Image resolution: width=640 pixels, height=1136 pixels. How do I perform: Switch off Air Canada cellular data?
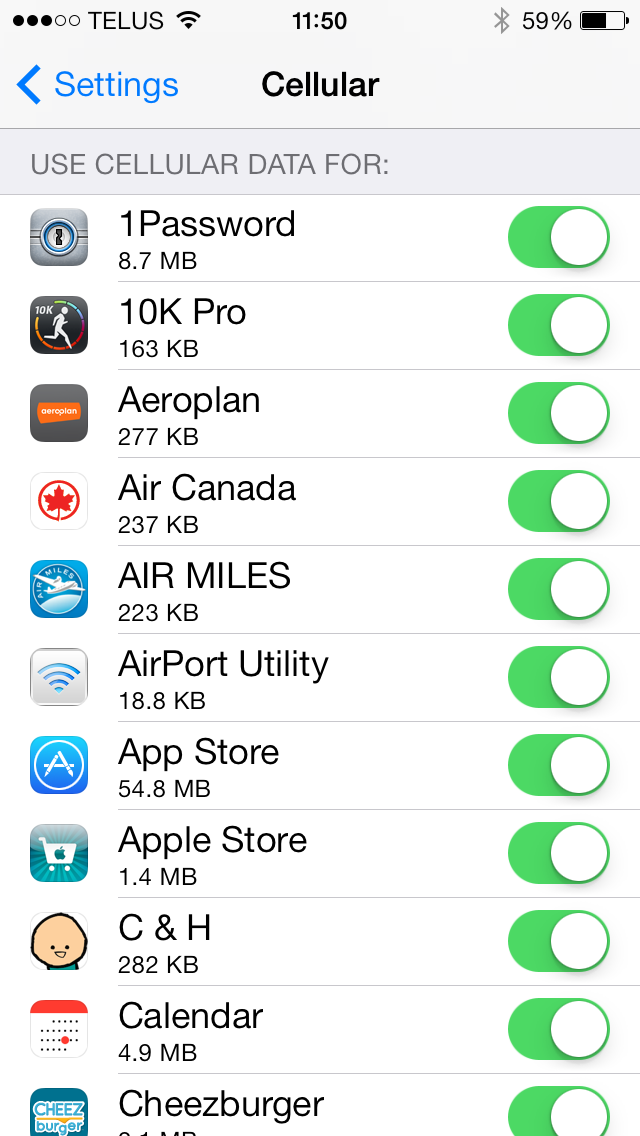(x=559, y=501)
